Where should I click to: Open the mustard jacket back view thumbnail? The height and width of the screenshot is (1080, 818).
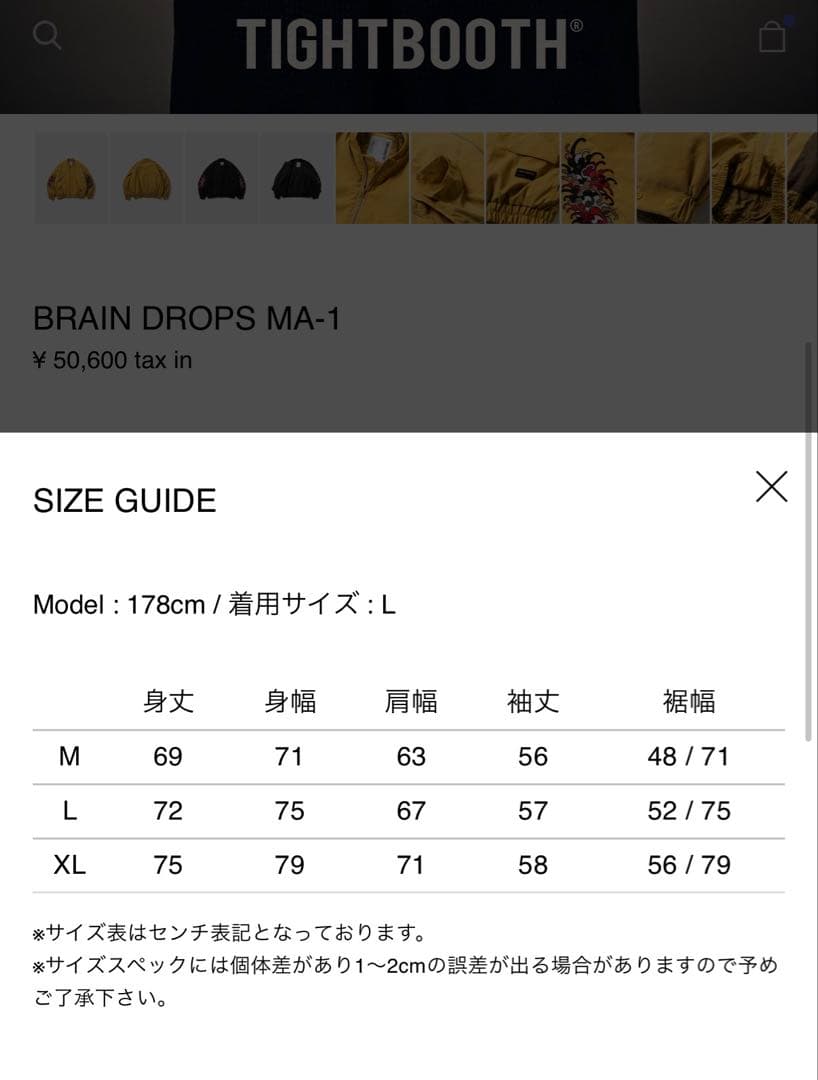coord(146,179)
